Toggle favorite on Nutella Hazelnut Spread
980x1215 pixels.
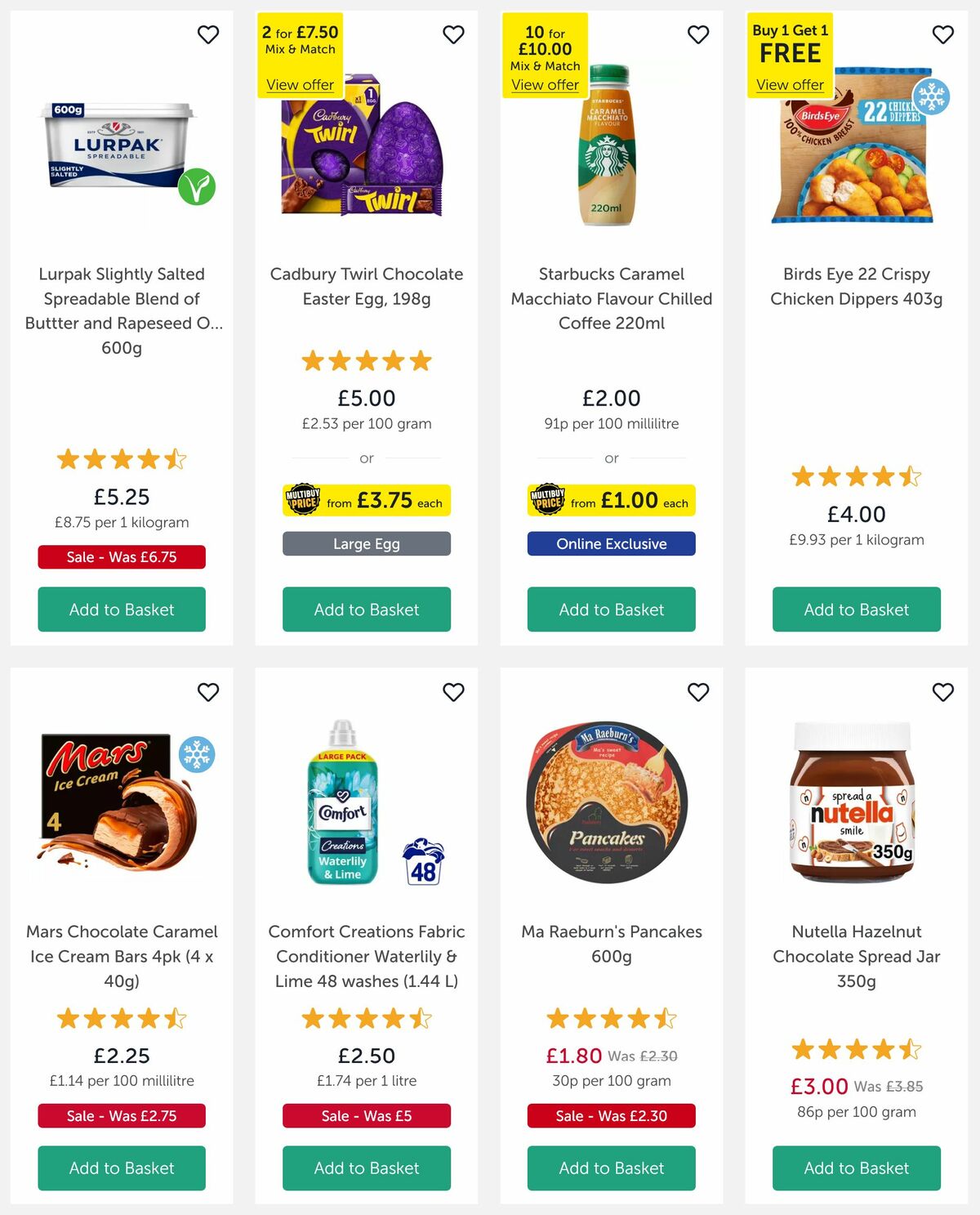coord(943,692)
